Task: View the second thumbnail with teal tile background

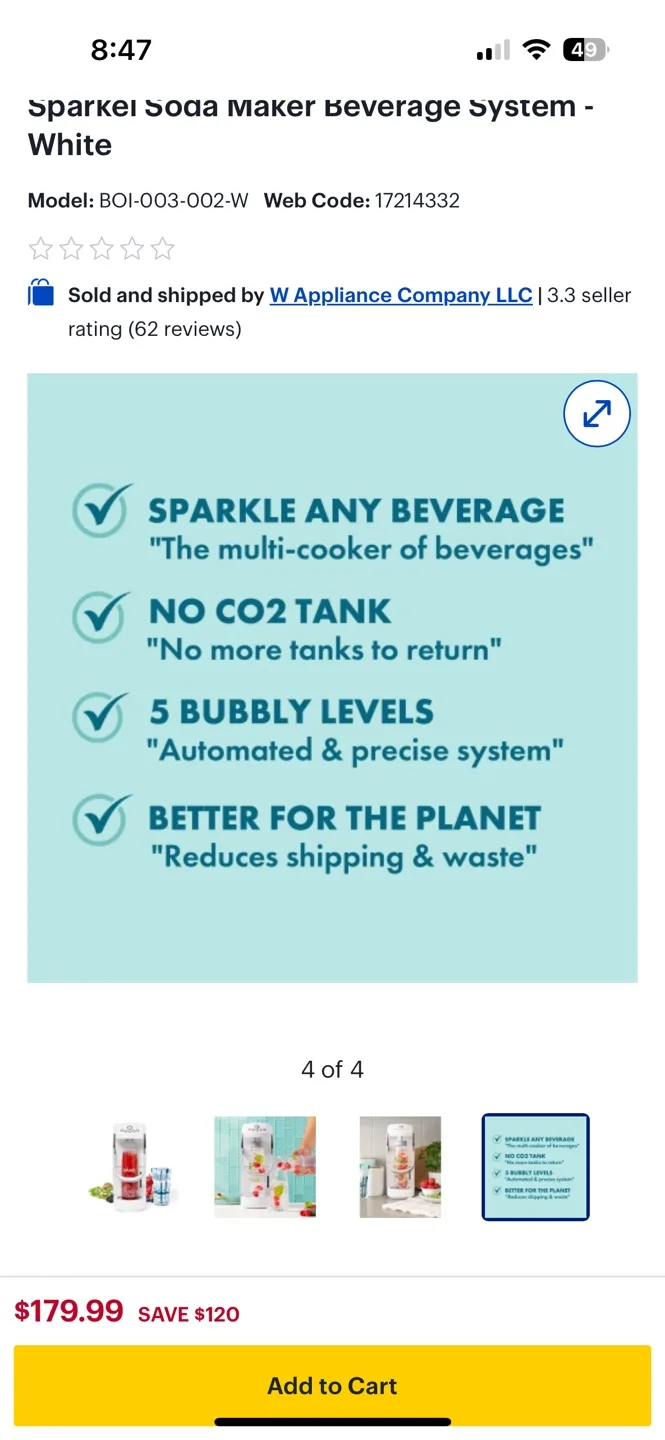Action: point(265,1167)
